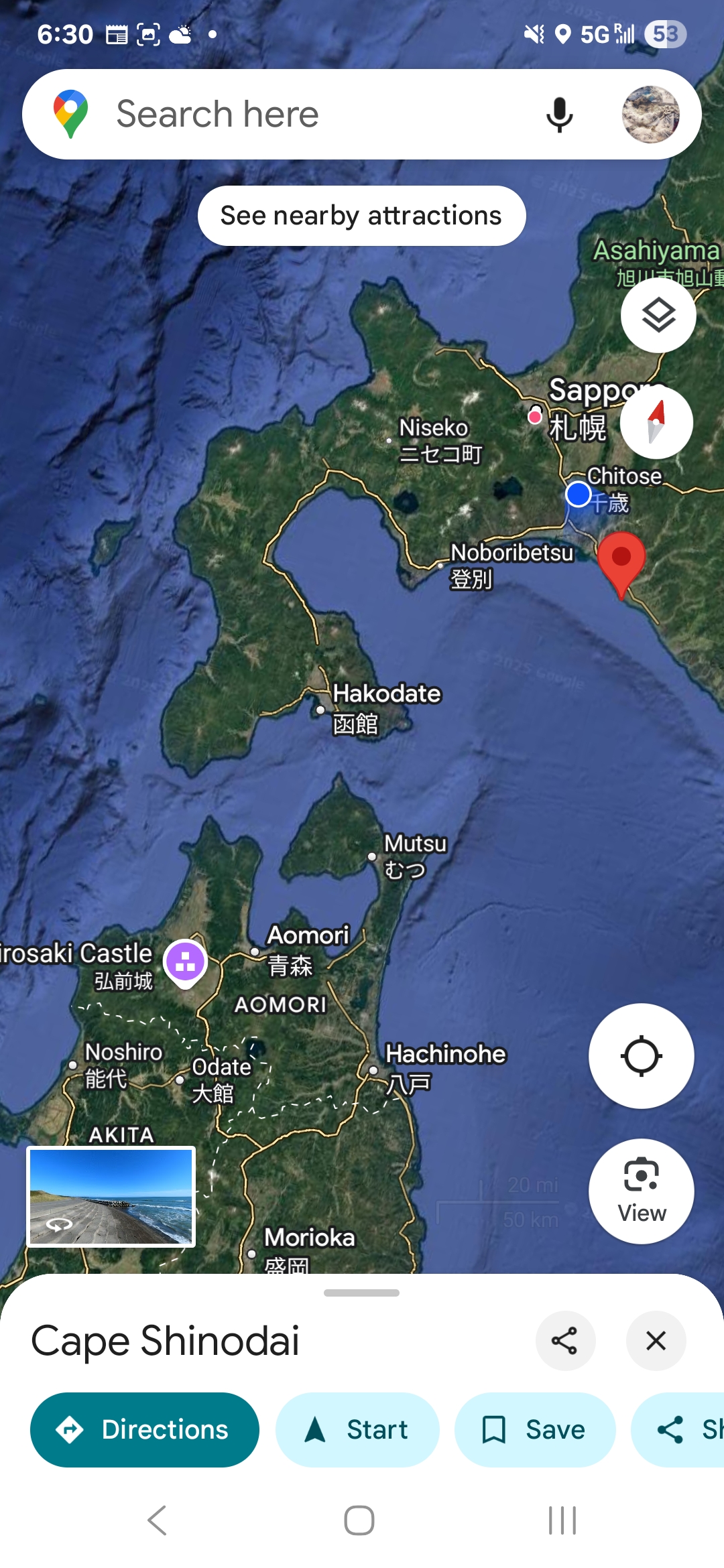Viewport: 724px width, 1568px height.
Task: Center map on my location
Action: 641,1056
